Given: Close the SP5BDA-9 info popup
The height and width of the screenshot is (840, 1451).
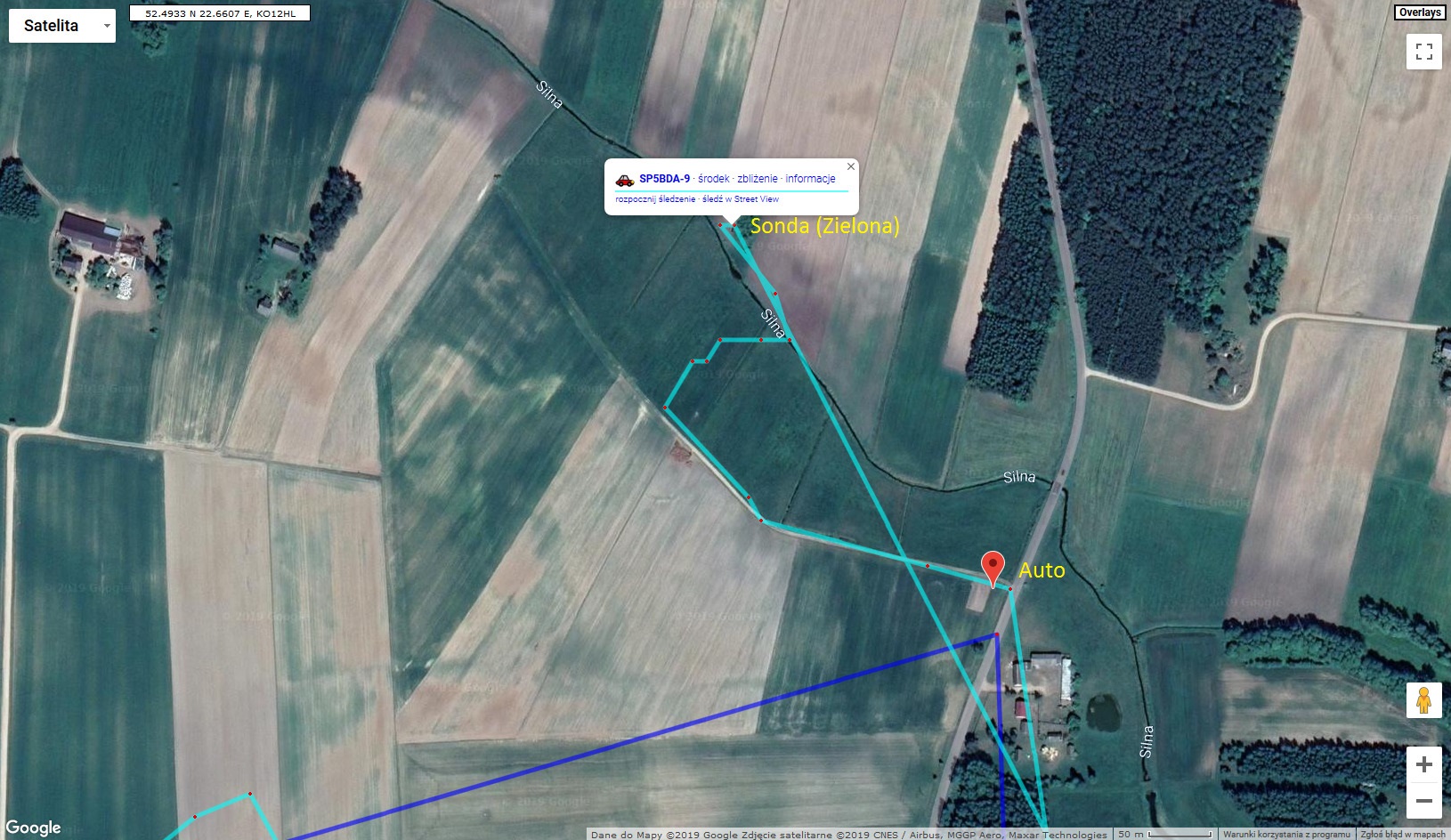Looking at the screenshot, I should [x=851, y=166].
